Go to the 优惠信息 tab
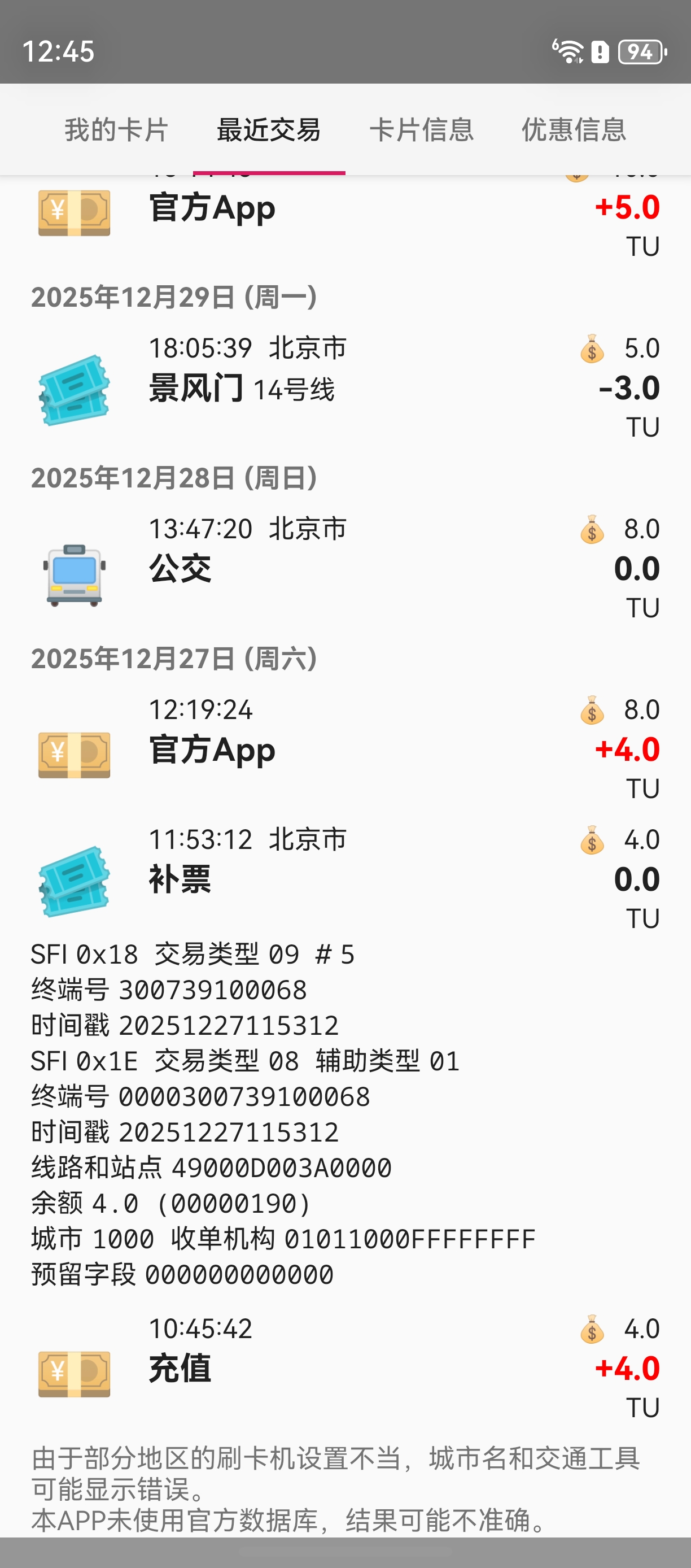Viewport: 691px width, 1568px height. point(574,130)
